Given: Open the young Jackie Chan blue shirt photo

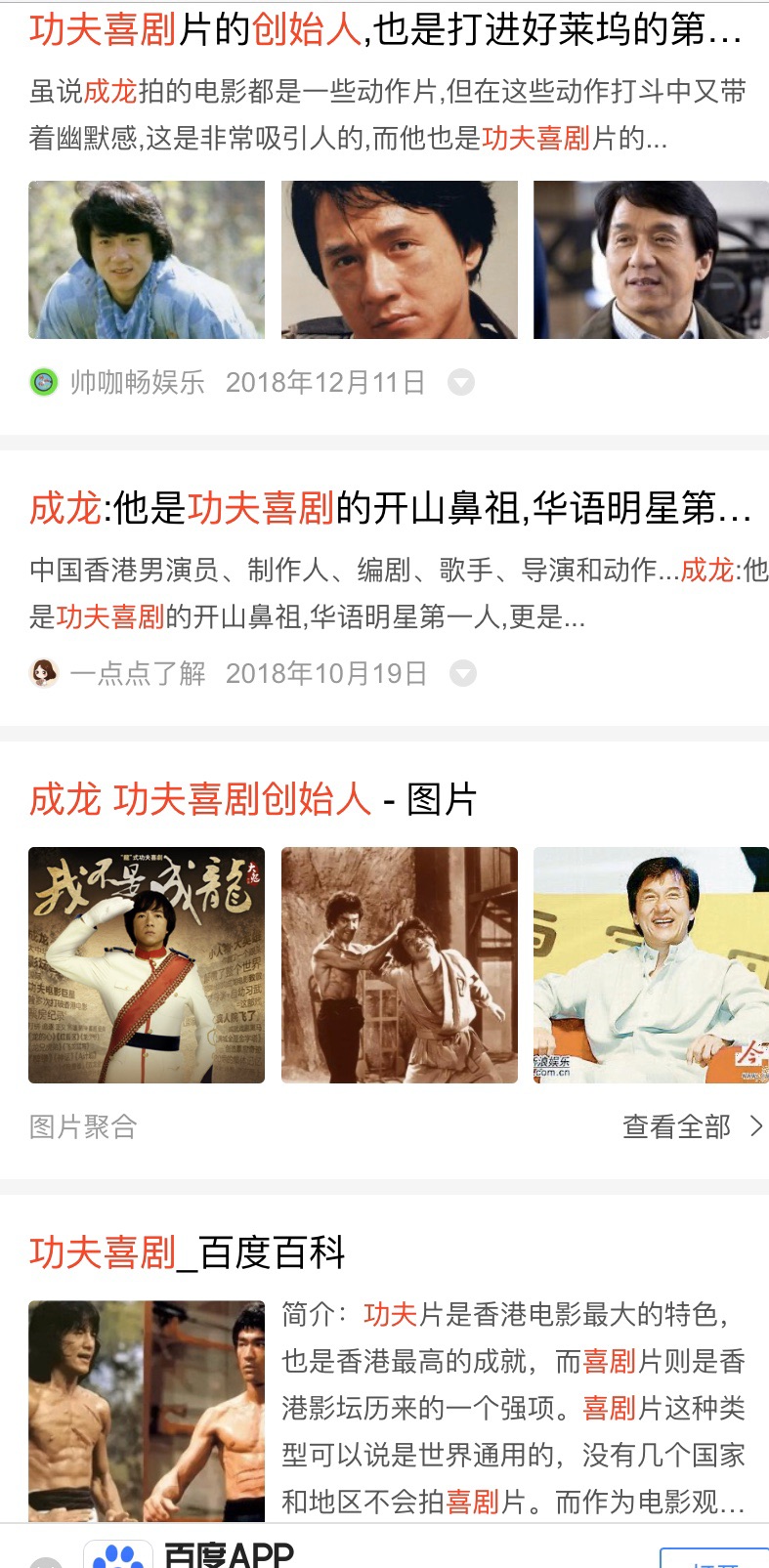Looking at the screenshot, I should coord(147,260).
